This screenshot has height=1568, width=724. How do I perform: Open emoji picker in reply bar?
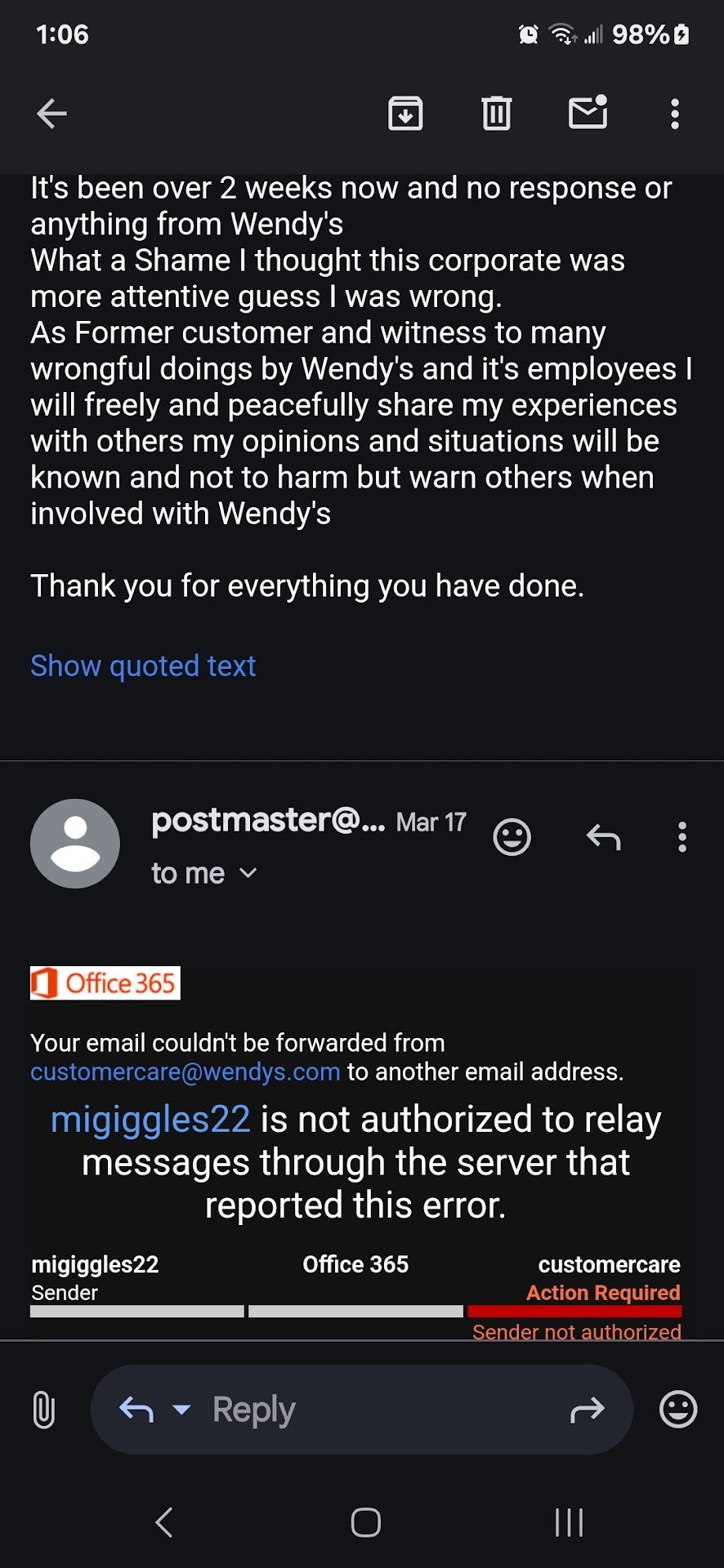pyautogui.click(x=677, y=1410)
